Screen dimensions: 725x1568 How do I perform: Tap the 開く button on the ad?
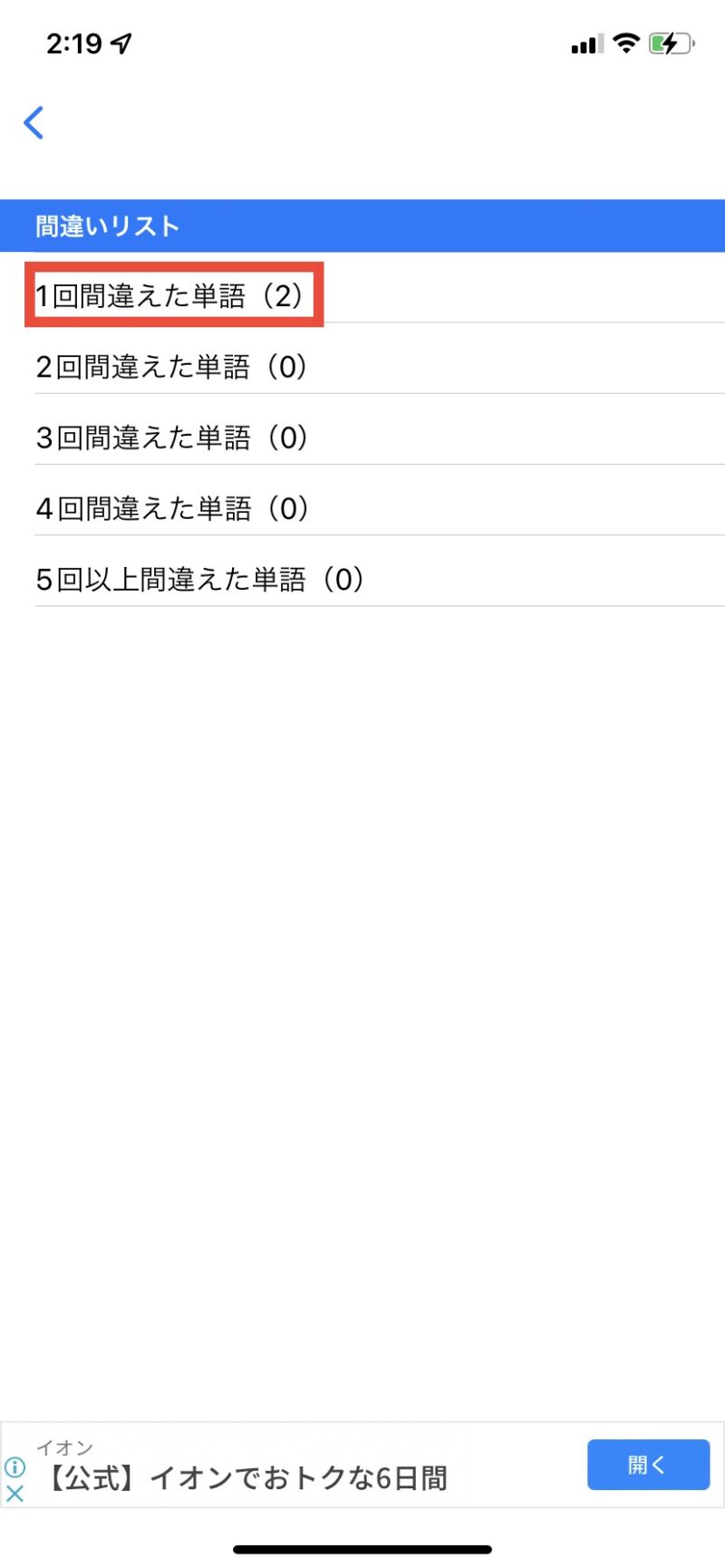click(x=647, y=1464)
